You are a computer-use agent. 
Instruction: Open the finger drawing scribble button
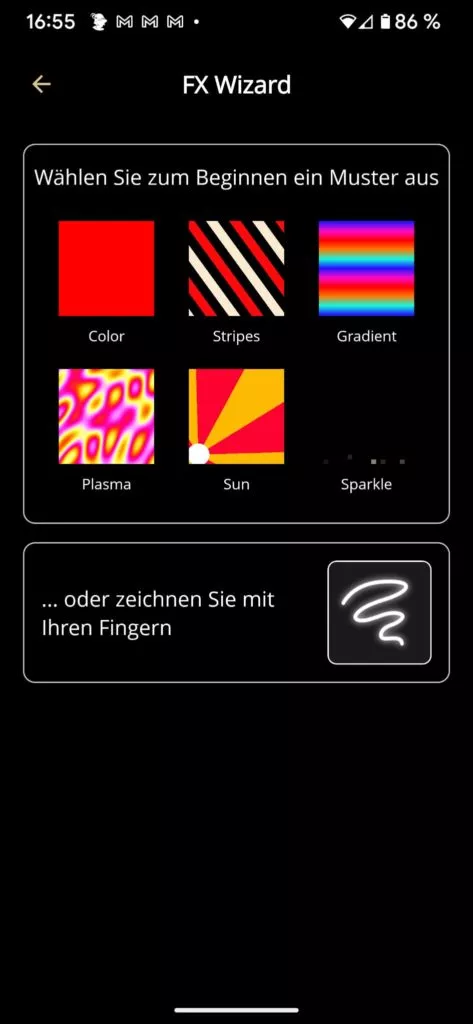tap(380, 613)
